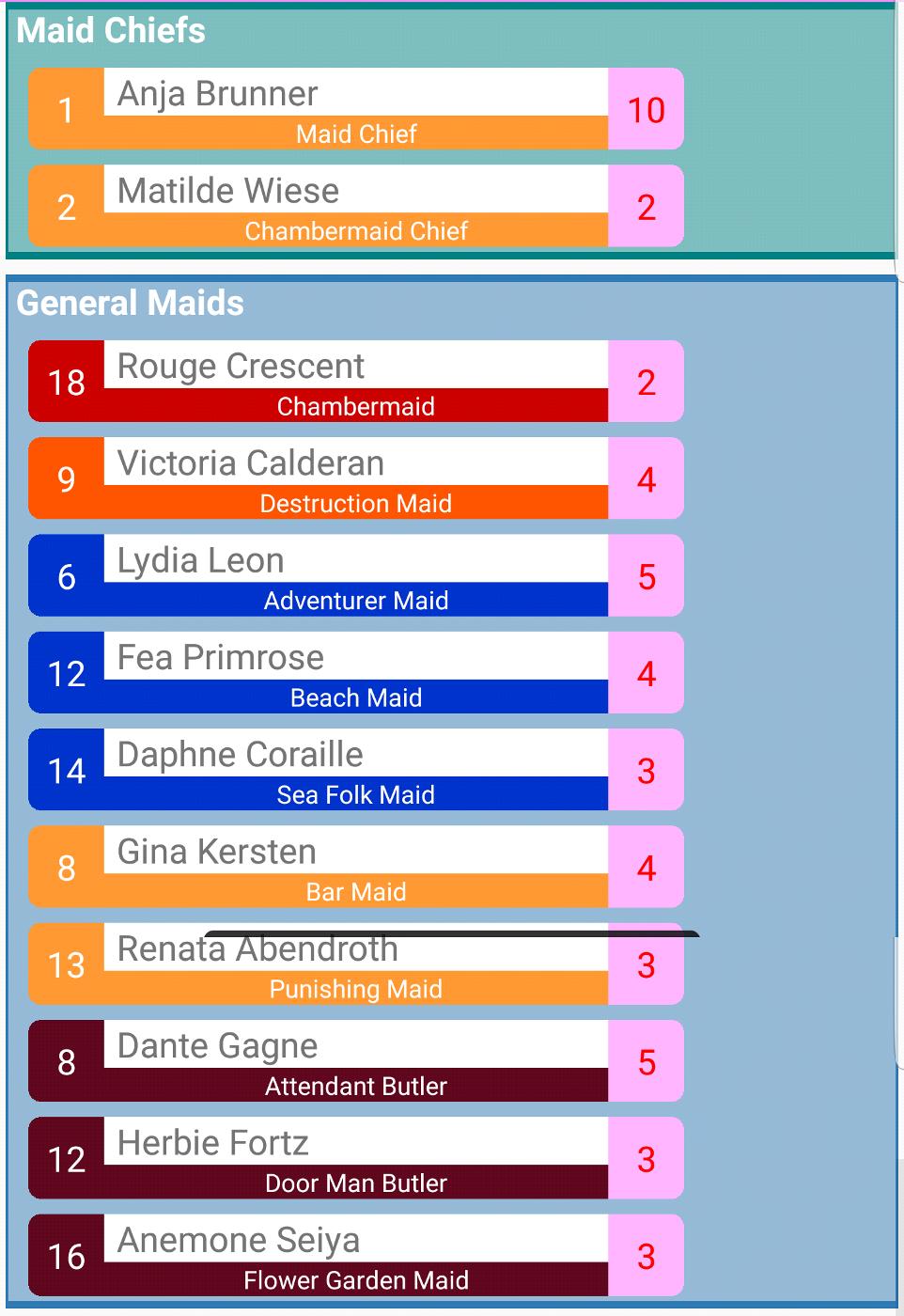Image resolution: width=904 pixels, height=1316 pixels.
Task: Open Renata Abendroth's Punishing Maid card
Action: pos(355,968)
